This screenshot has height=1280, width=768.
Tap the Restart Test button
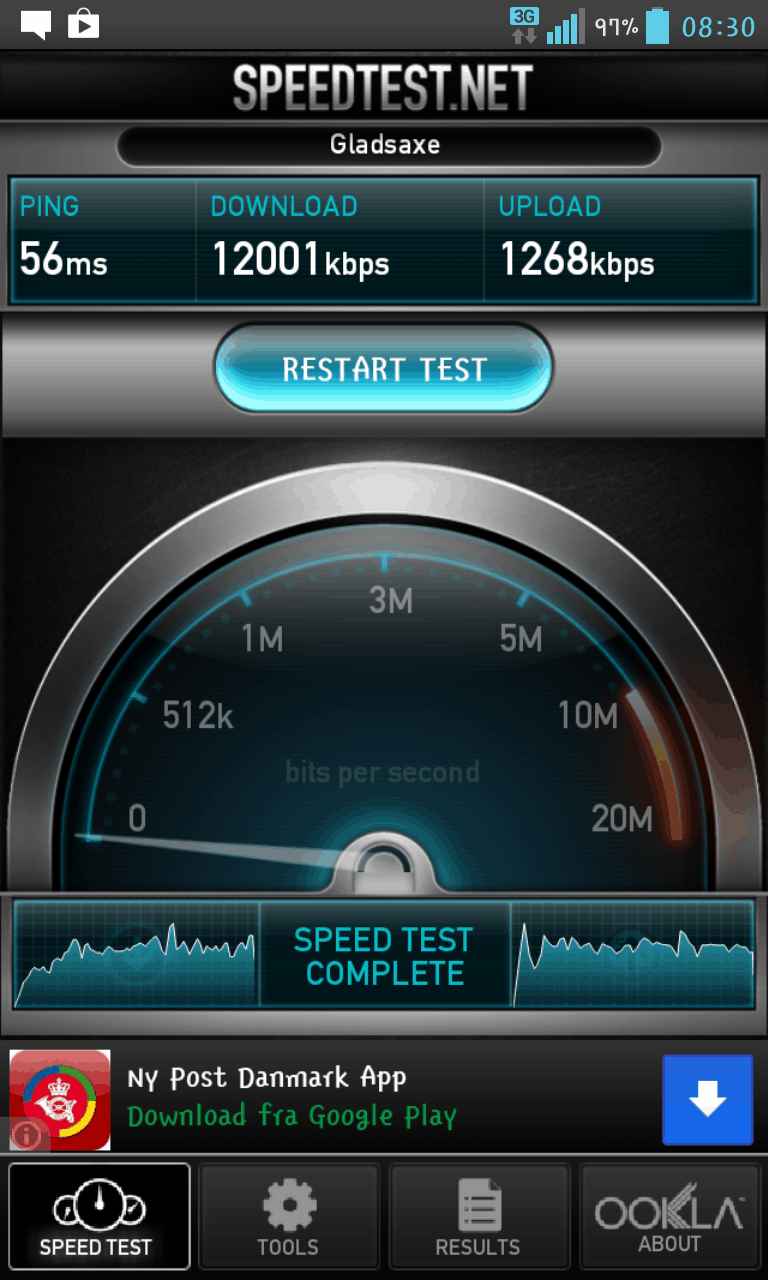[x=384, y=369]
